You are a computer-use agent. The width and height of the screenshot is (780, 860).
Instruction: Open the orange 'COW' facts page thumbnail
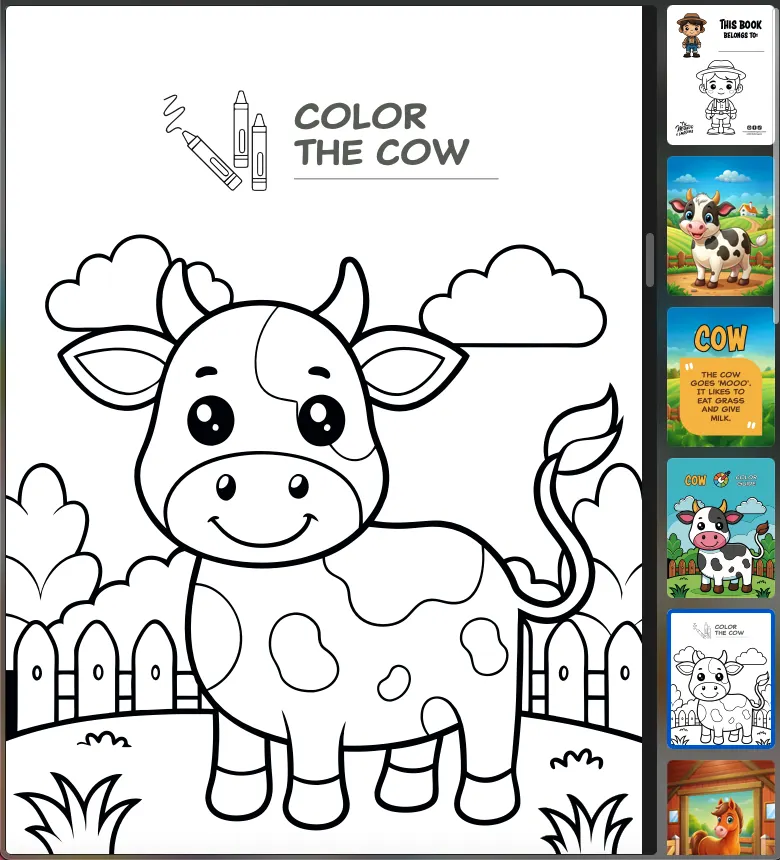pyautogui.click(x=720, y=377)
